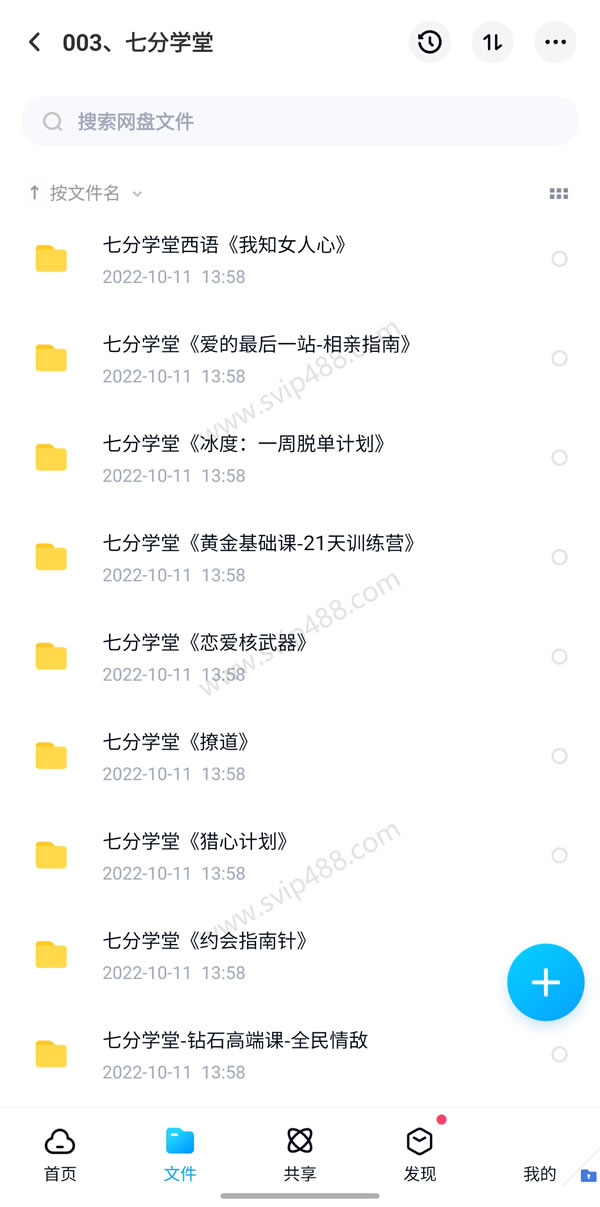Open folder 七分学堂《约会指南针》
The image size is (600, 1207).
pos(205,941)
